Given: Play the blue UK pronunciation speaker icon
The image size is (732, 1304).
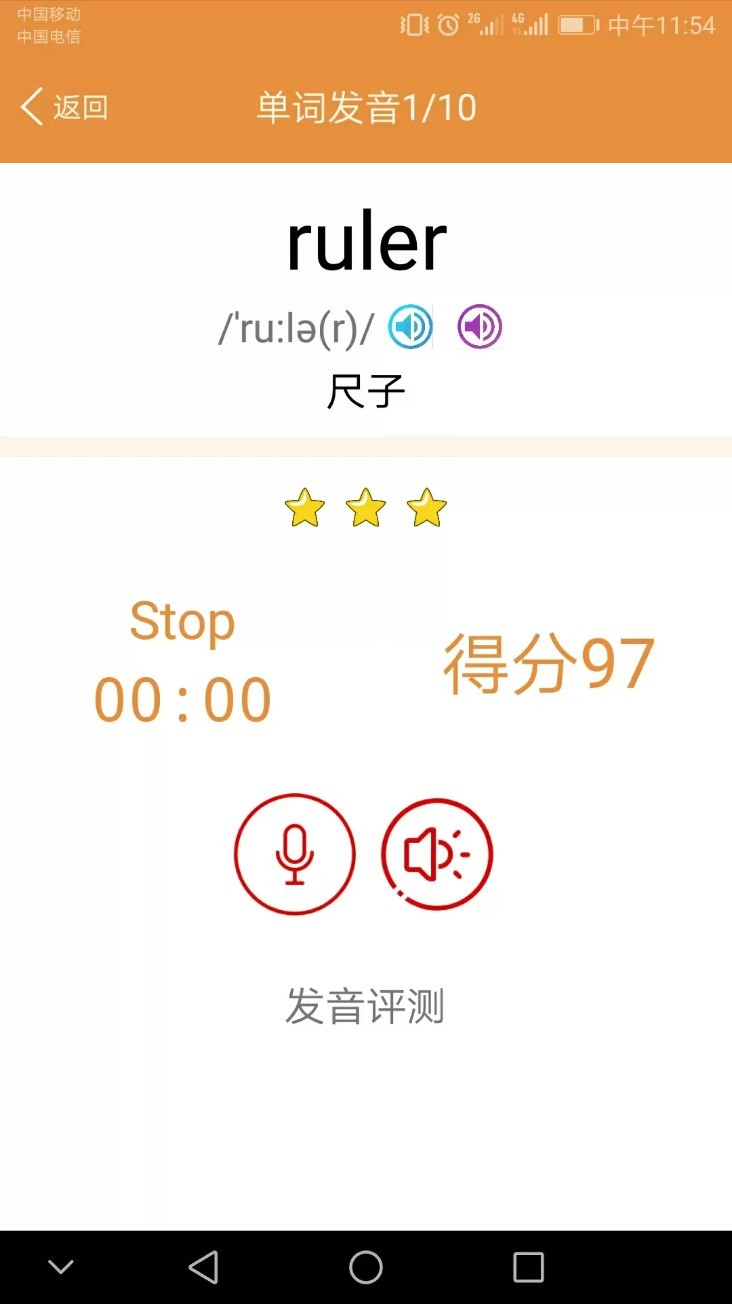Looking at the screenshot, I should [409, 326].
